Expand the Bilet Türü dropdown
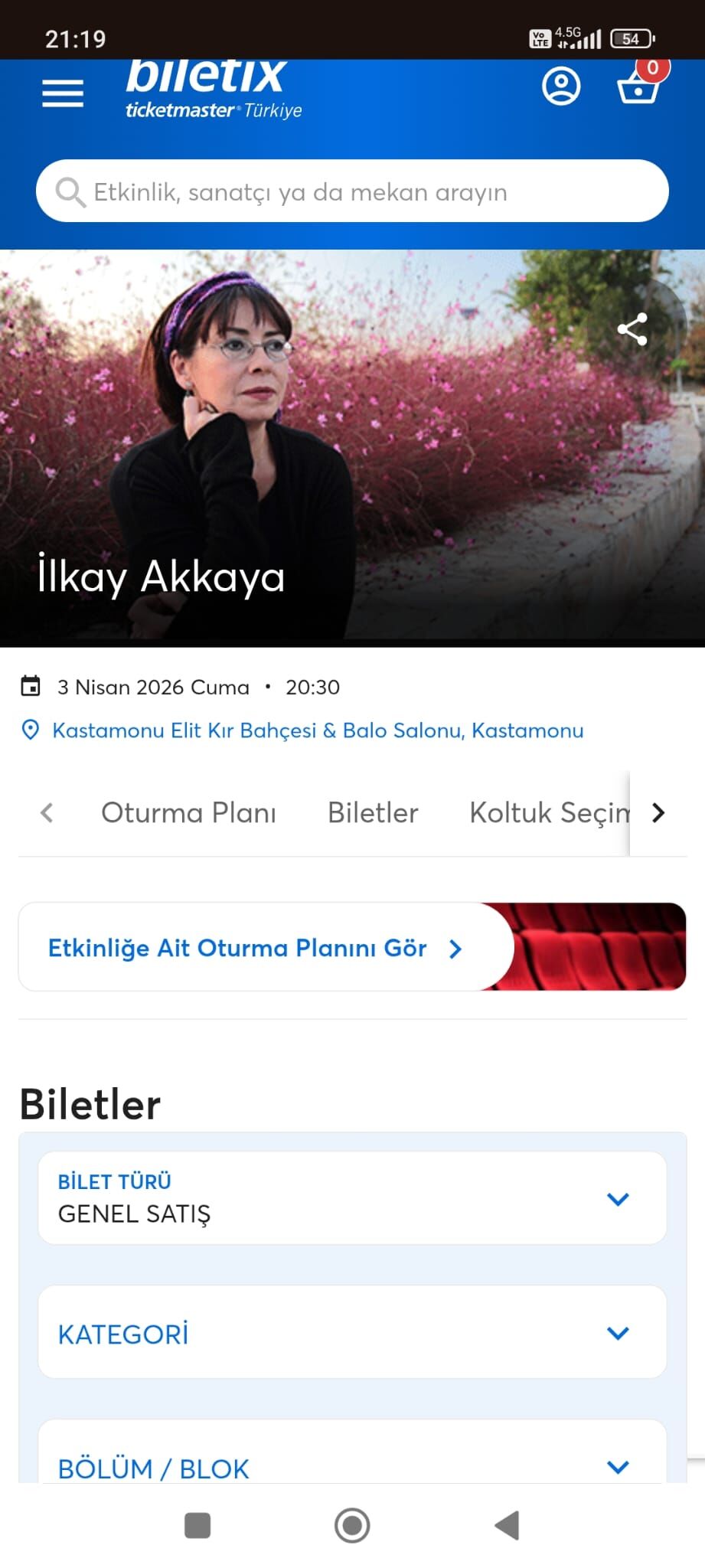 [x=352, y=1198]
